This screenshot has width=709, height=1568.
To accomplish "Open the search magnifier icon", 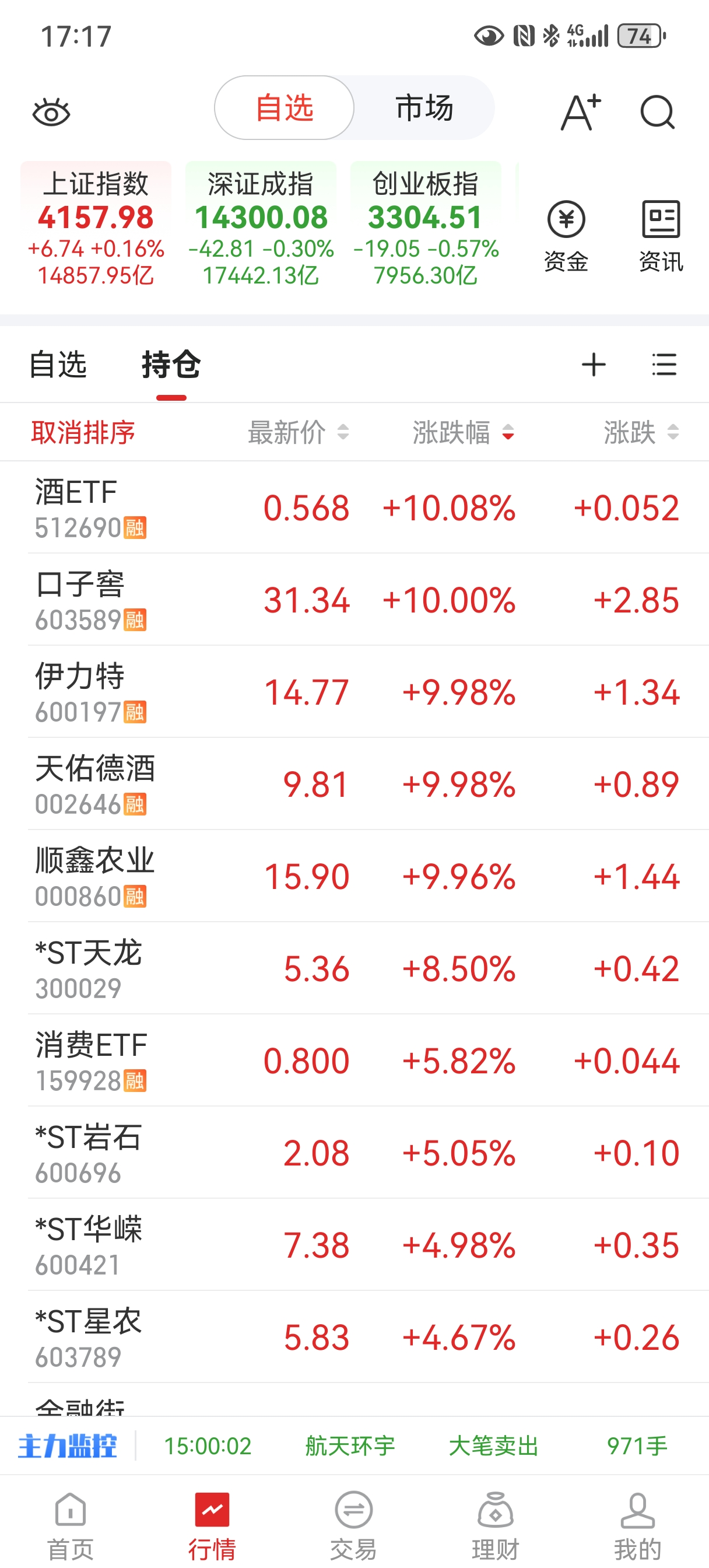I will pos(657,113).
